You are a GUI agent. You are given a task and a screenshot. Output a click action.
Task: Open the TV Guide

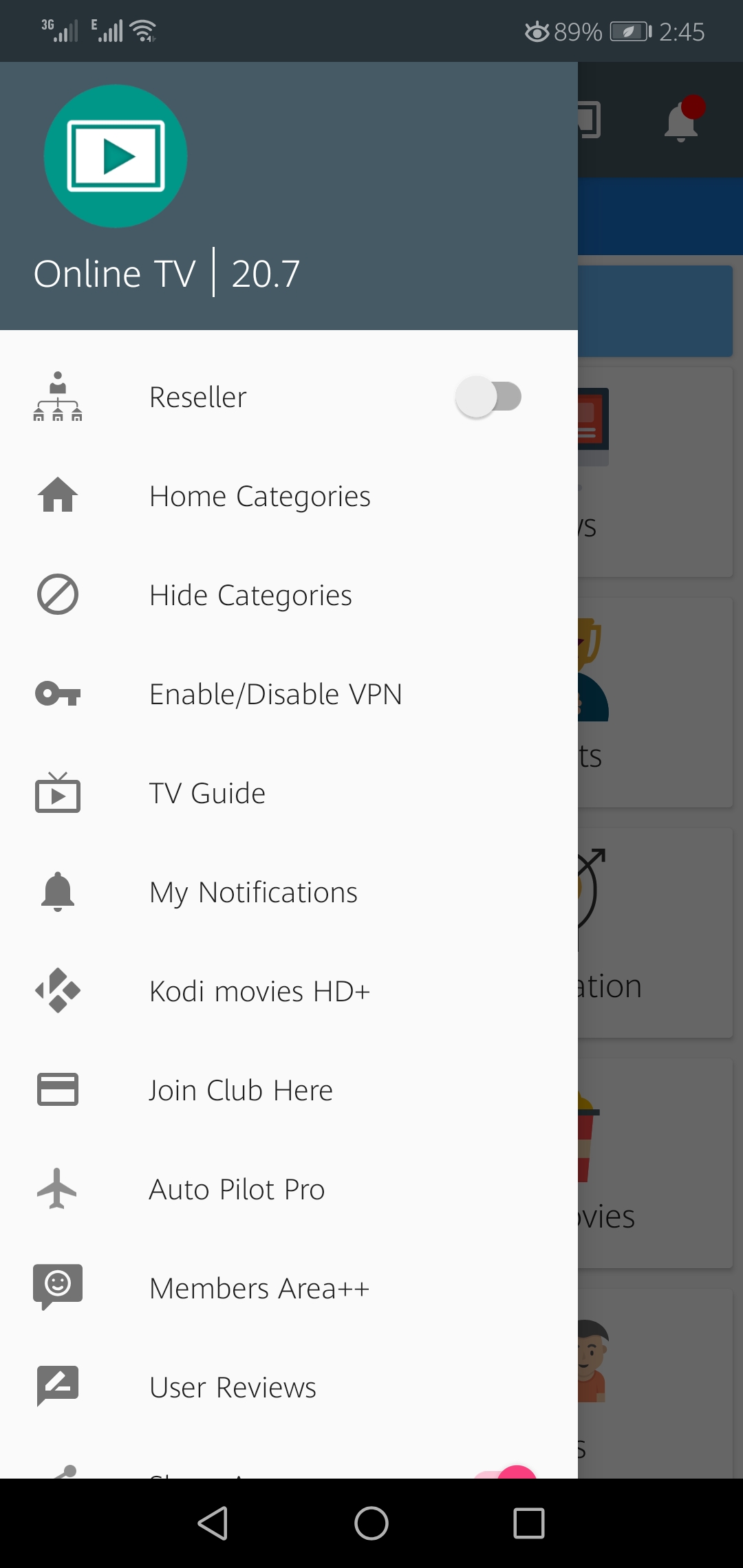pyautogui.click(x=207, y=793)
